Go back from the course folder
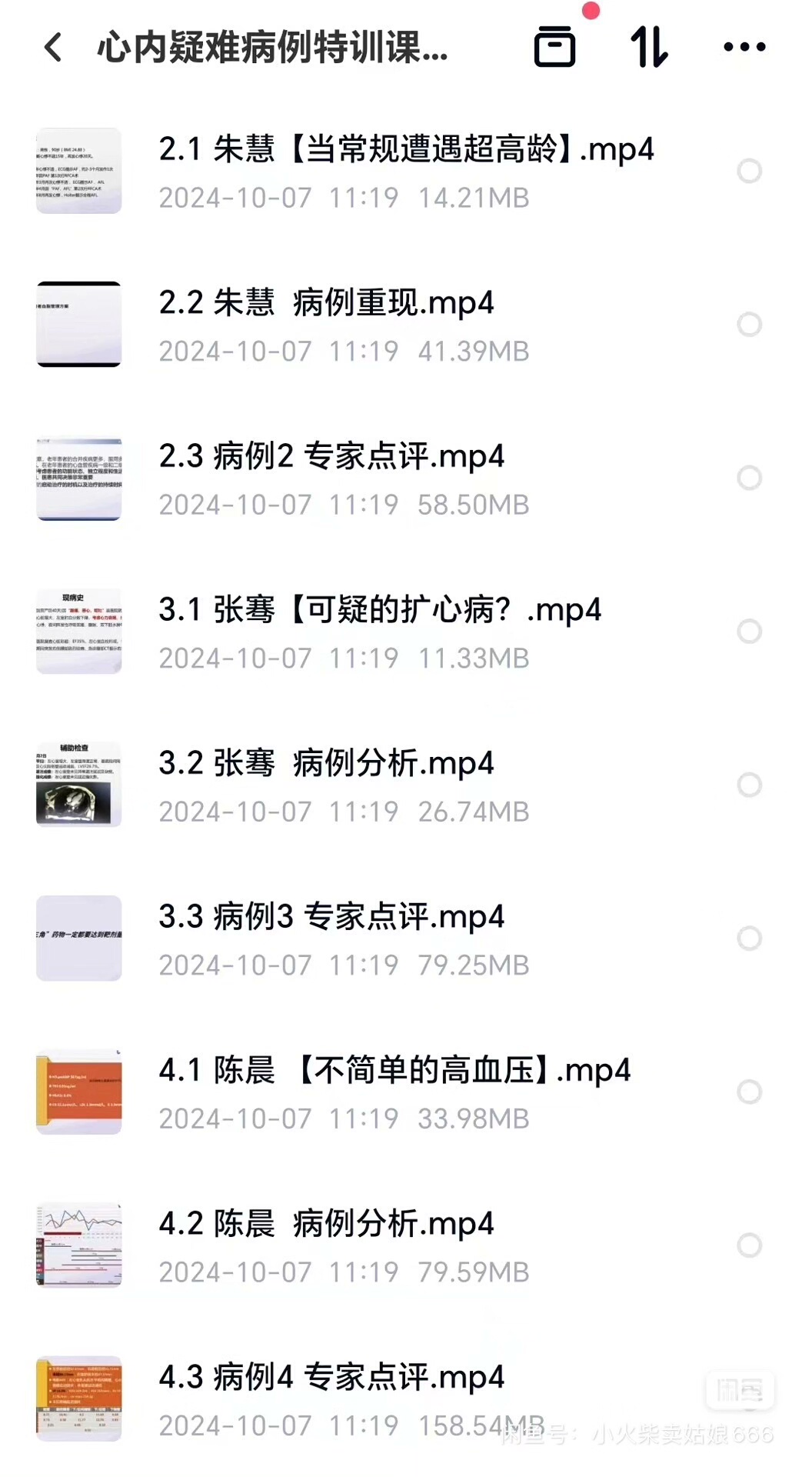The height and width of the screenshot is (1477, 812). click(x=53, y=48)
